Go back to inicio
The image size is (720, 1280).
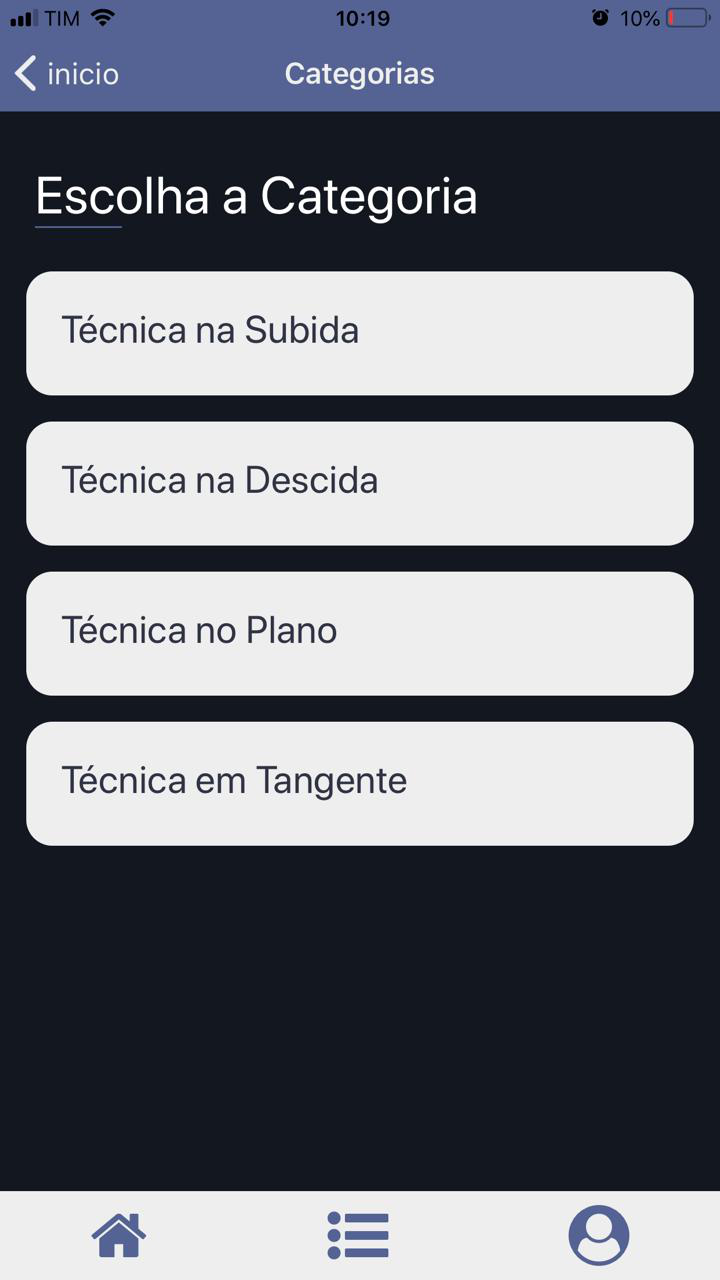(x=67, y=74)
